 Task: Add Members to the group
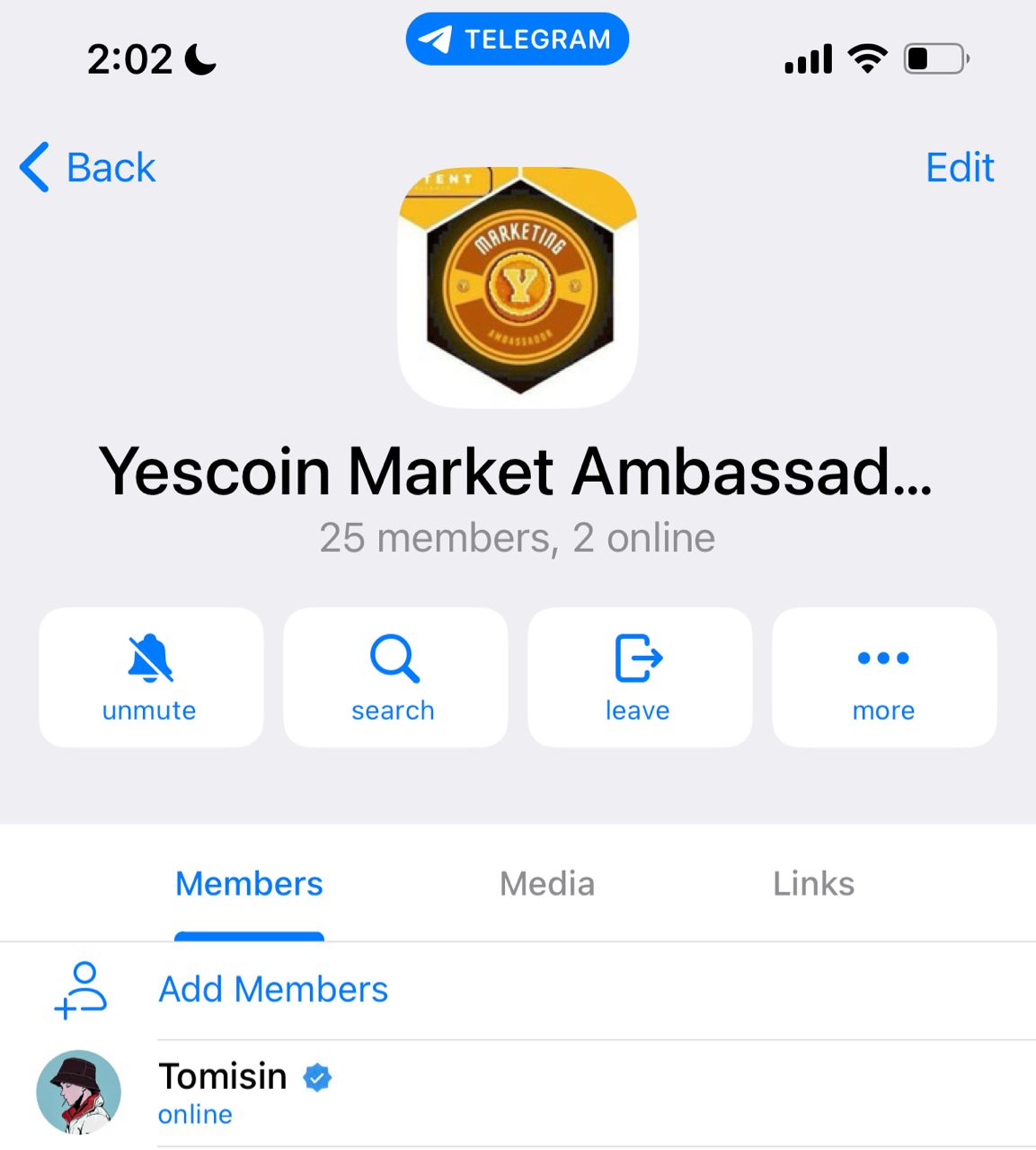272,989
